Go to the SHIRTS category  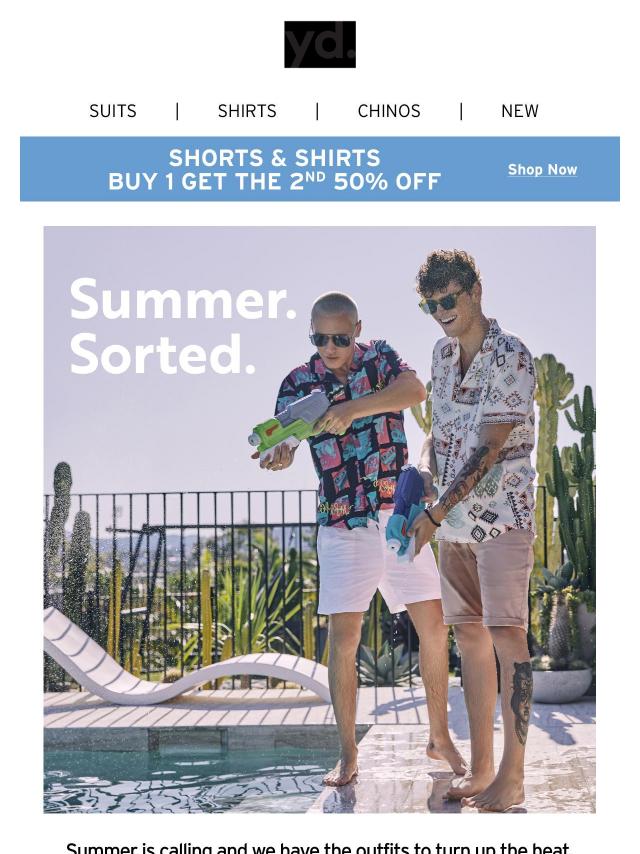pos(247,111)
